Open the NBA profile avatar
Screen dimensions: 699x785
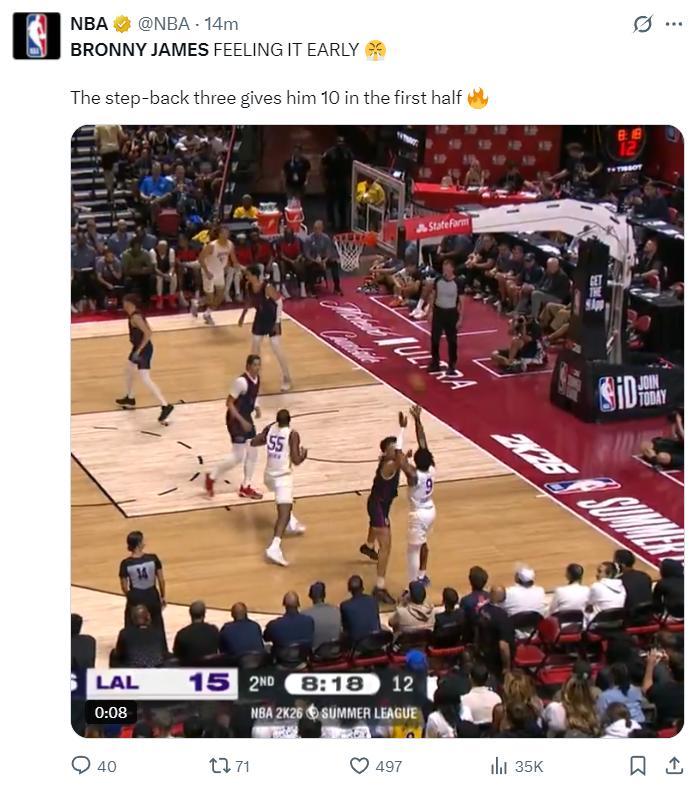[36, 35]
